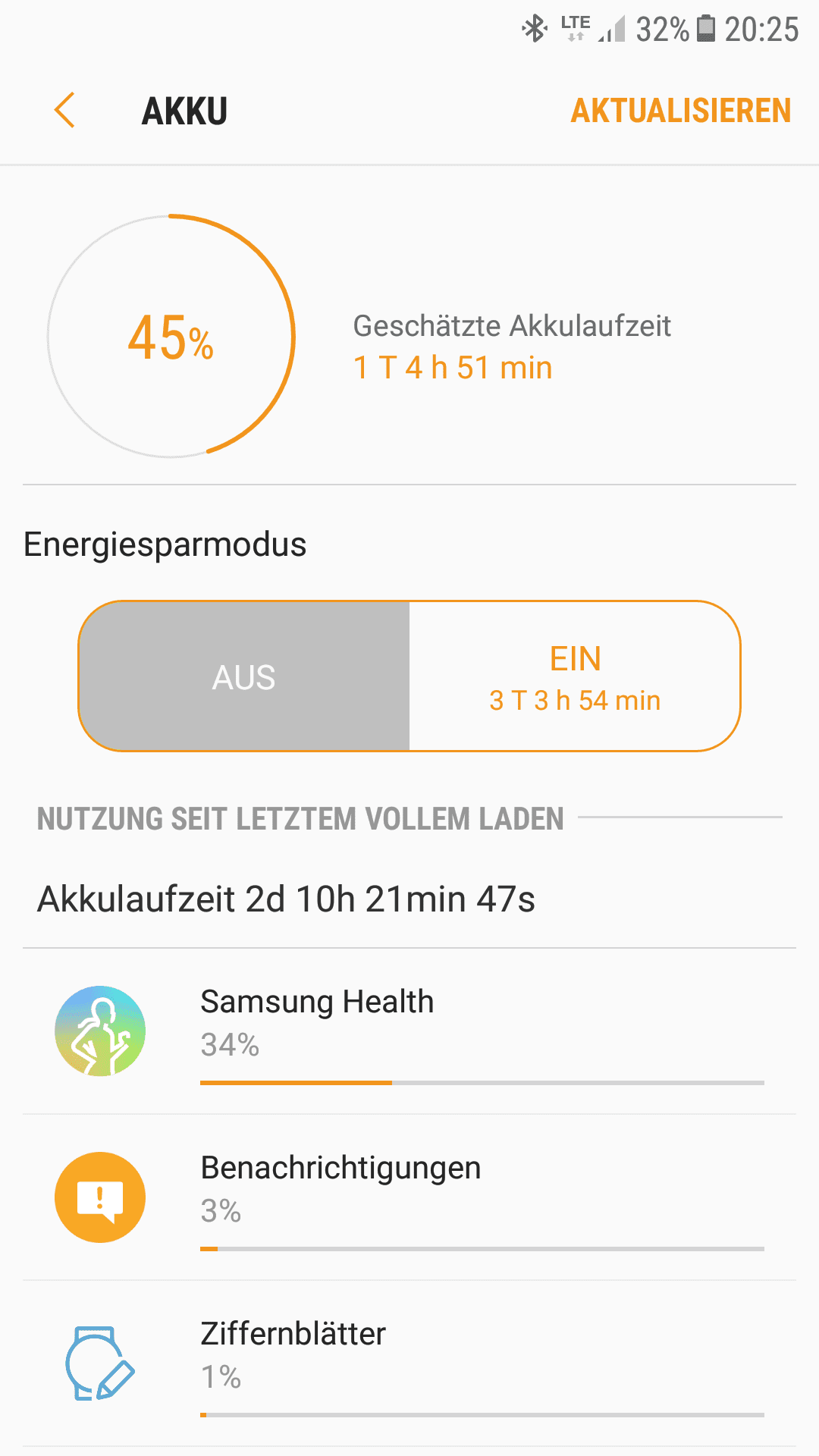Open Ziffernblätter battery usage
The width and height of the screenshot is (819, 1456).
[409, 1363]
